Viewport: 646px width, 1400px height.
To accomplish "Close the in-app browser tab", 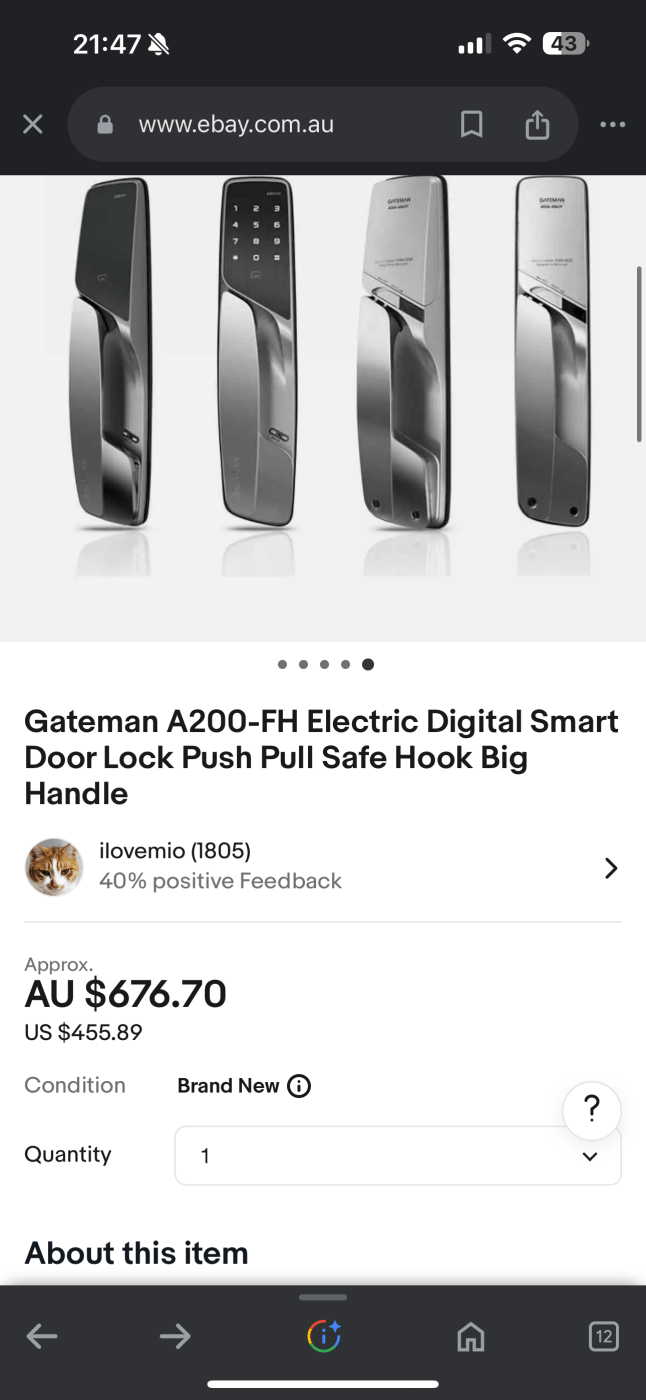I will pos(33,124).
